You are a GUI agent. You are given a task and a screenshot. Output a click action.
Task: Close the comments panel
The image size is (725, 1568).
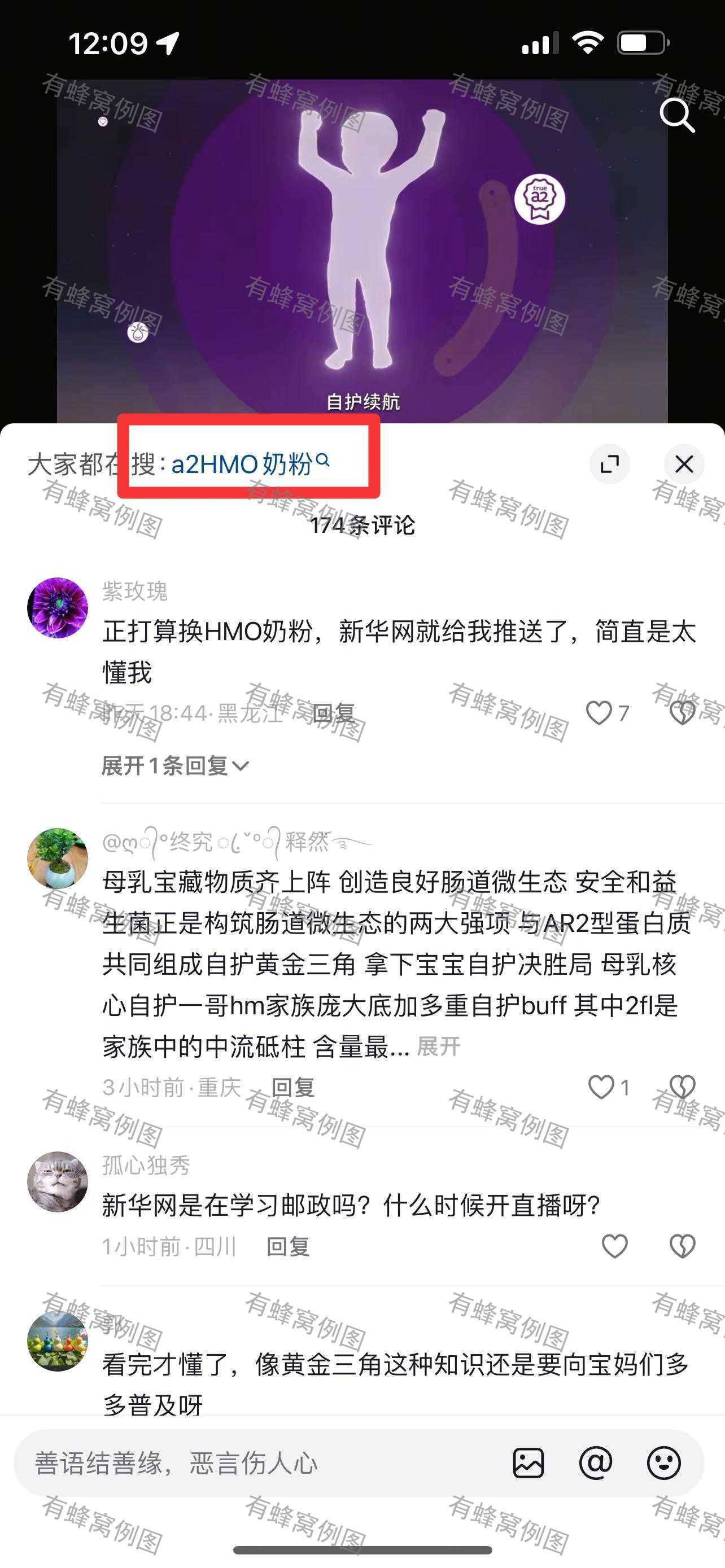684,465
